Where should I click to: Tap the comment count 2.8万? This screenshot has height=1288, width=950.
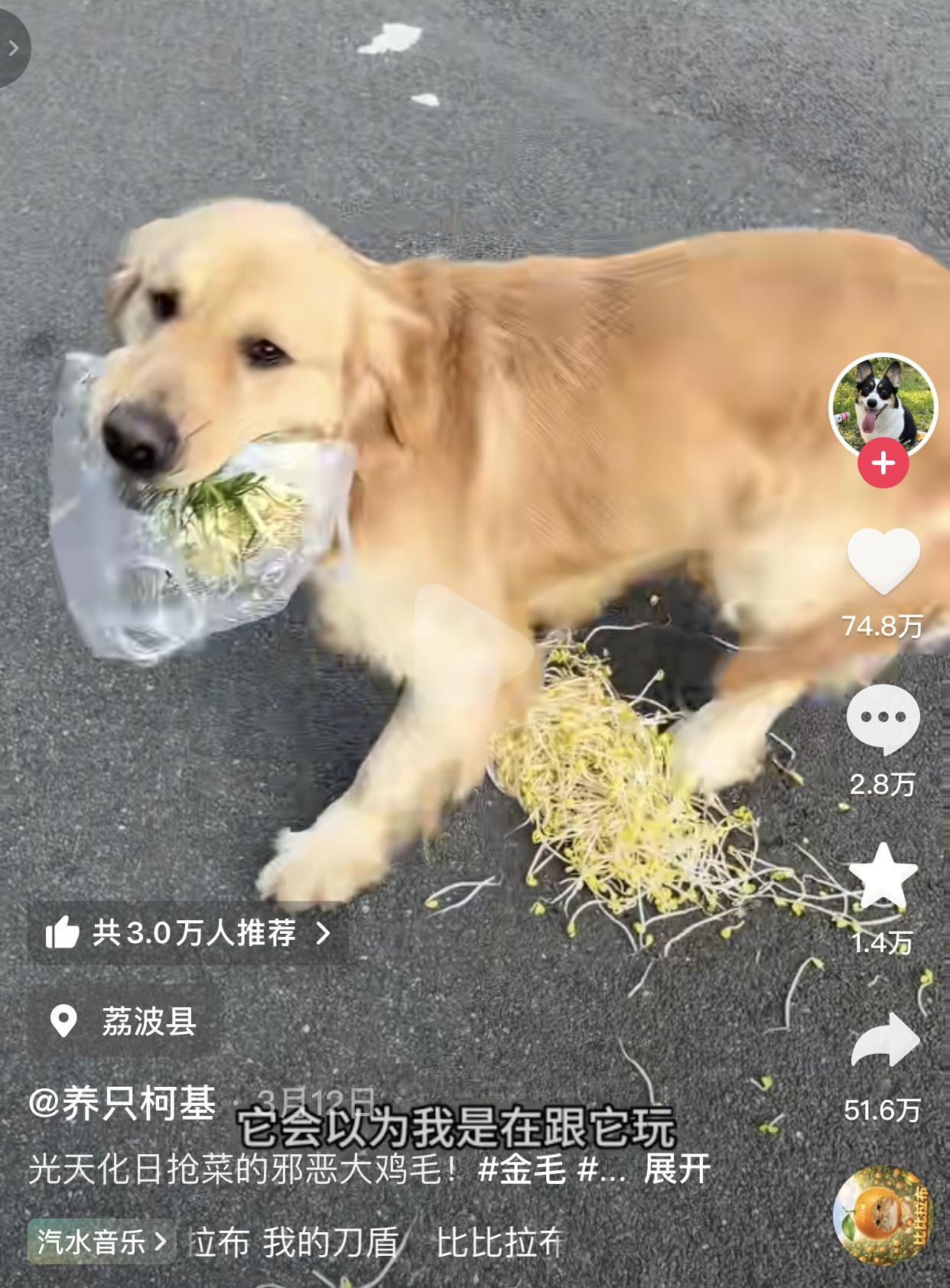click(x=882, y=783)
